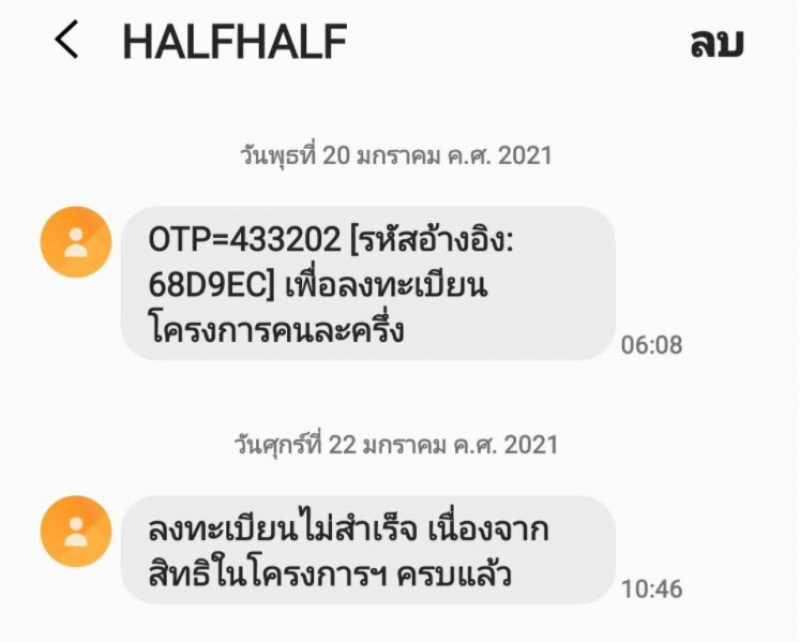
Task: Go back from the HALFHALF conversation
Action: coord(66,42)
